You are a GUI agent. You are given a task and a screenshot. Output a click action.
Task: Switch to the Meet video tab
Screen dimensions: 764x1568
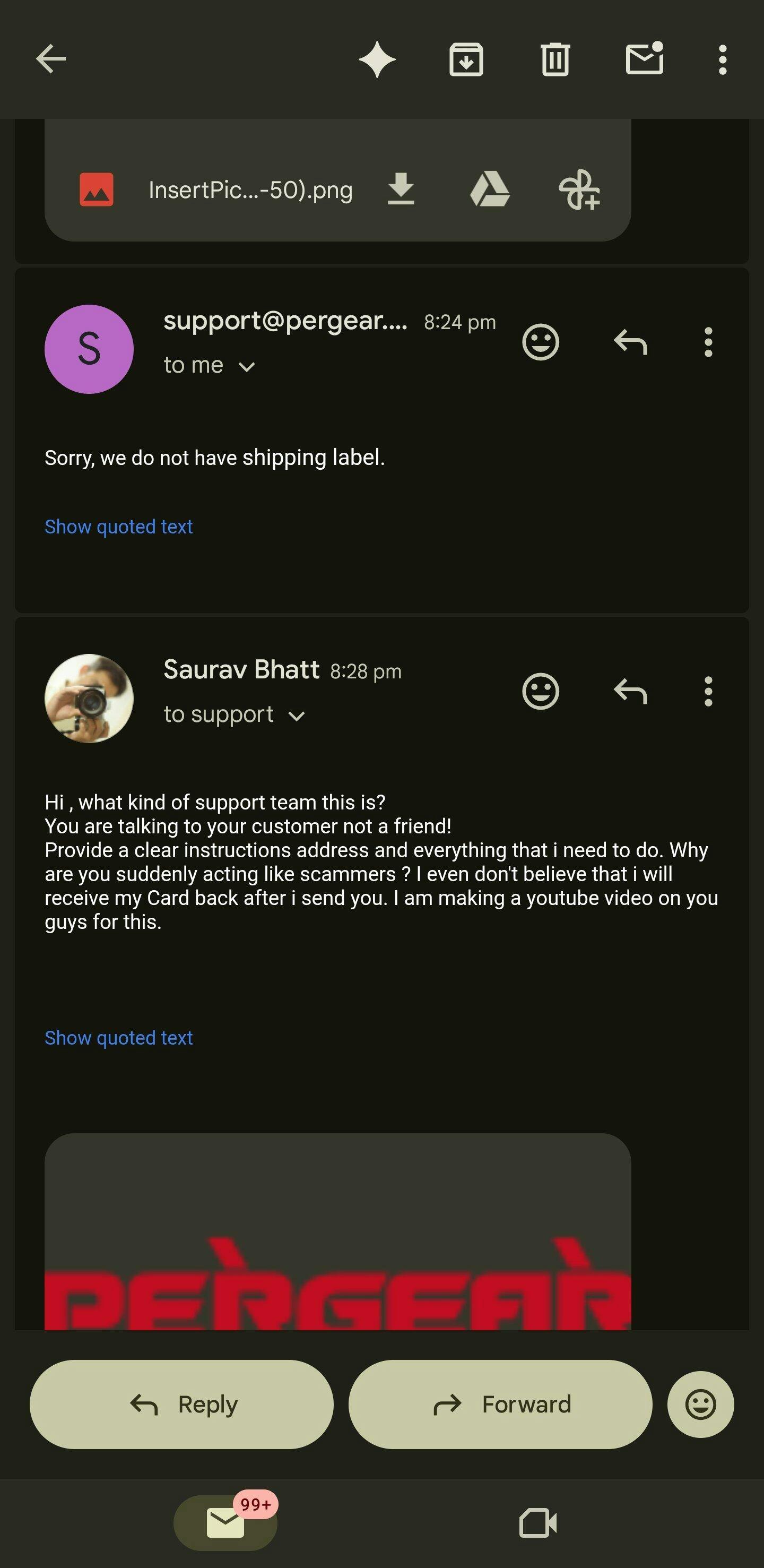(538, 1523)
